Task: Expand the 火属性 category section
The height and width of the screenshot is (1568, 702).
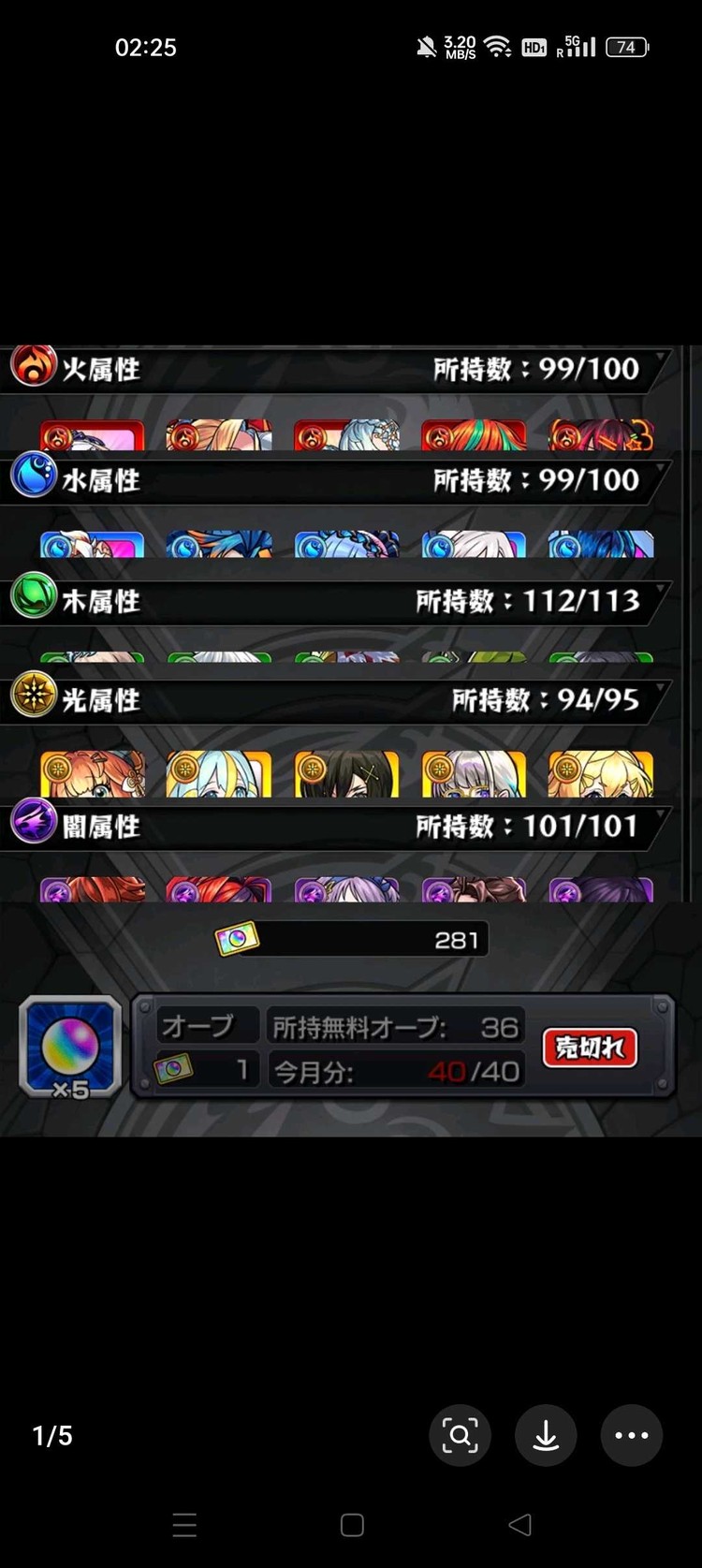Action: coord(328,369)
